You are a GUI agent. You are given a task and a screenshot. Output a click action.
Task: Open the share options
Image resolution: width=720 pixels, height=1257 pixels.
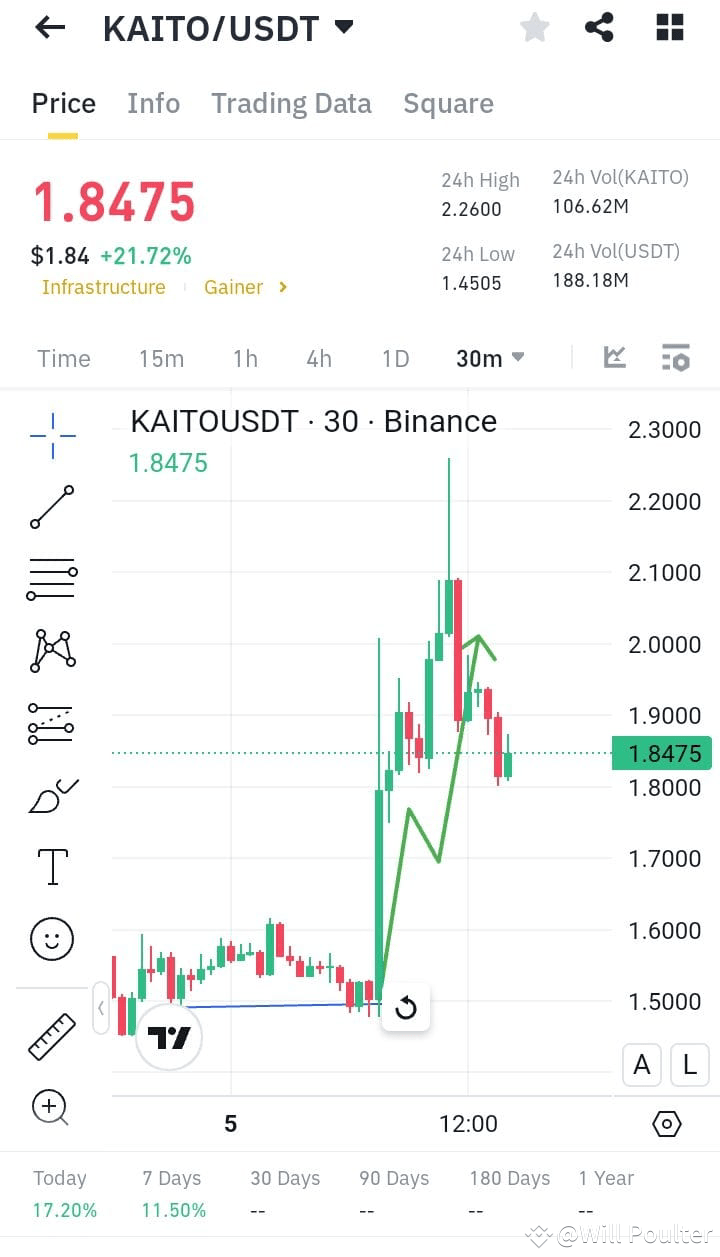pyautogui.click(x=599, y=27)
